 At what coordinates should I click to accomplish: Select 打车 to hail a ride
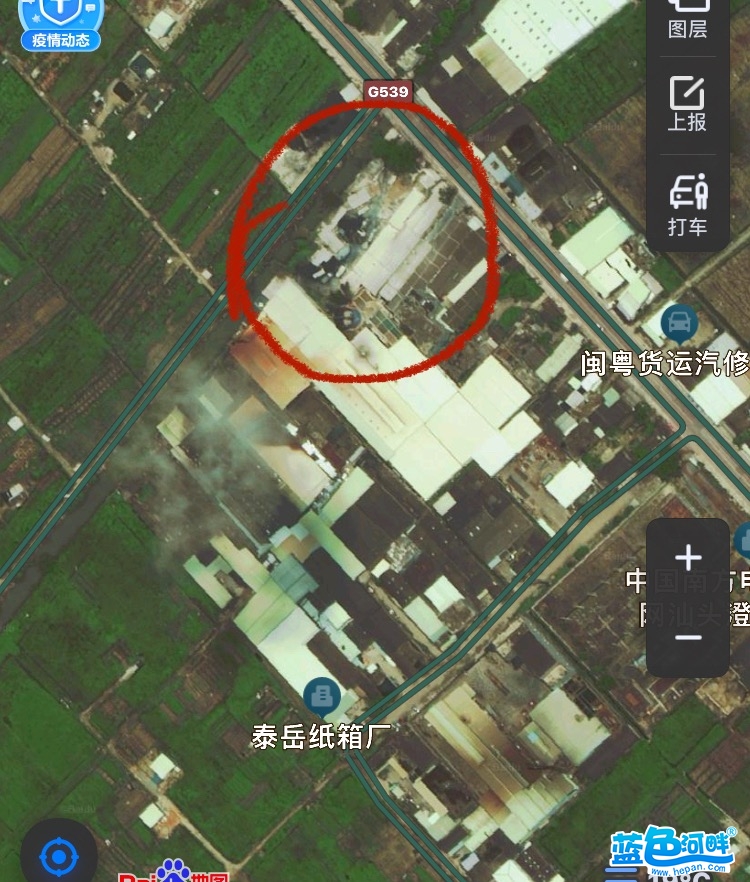[688, 205]
